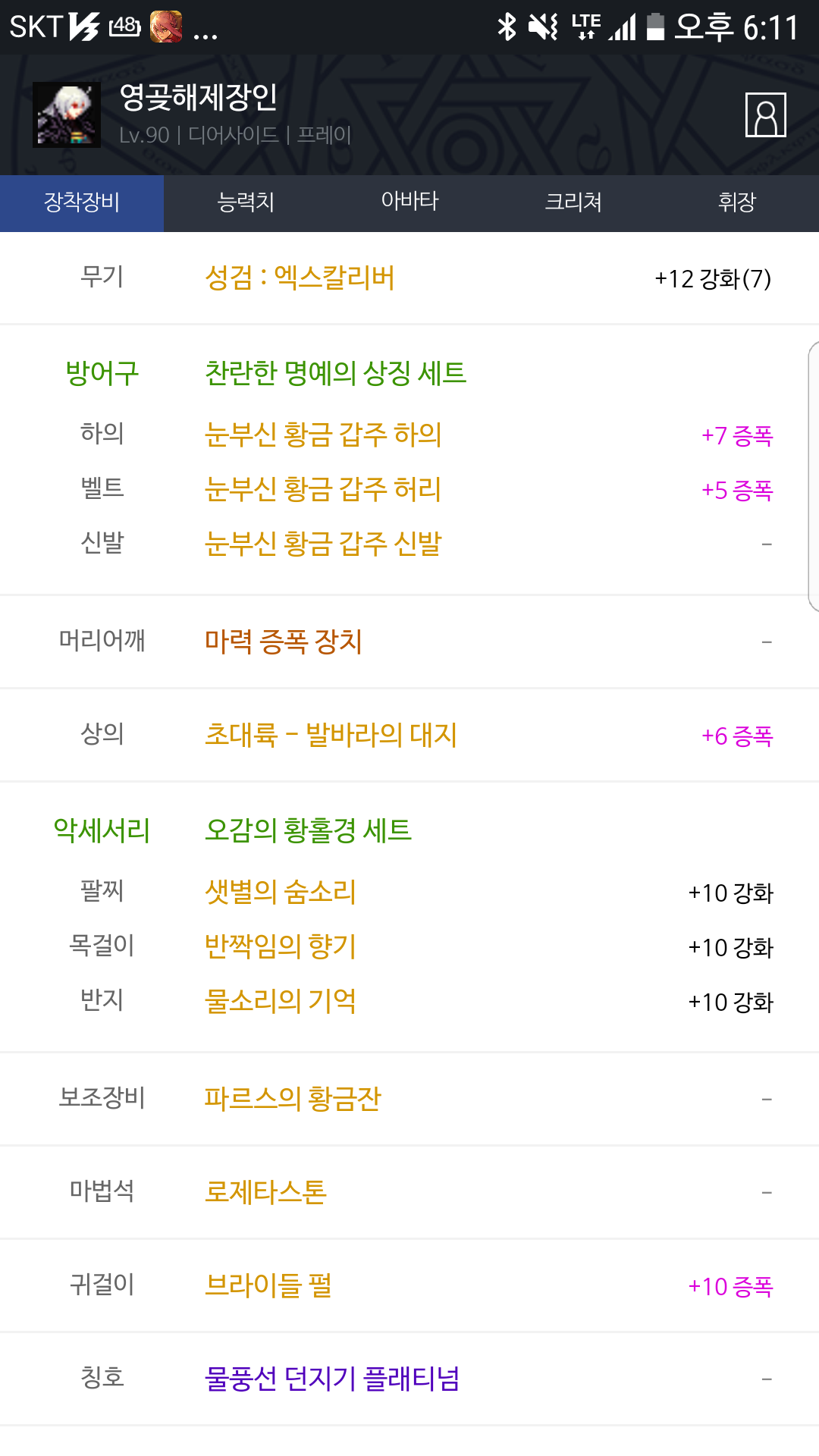Select the 장착장비 tab
Viewport: 819px width, 1456px height.
pos(82,202)
